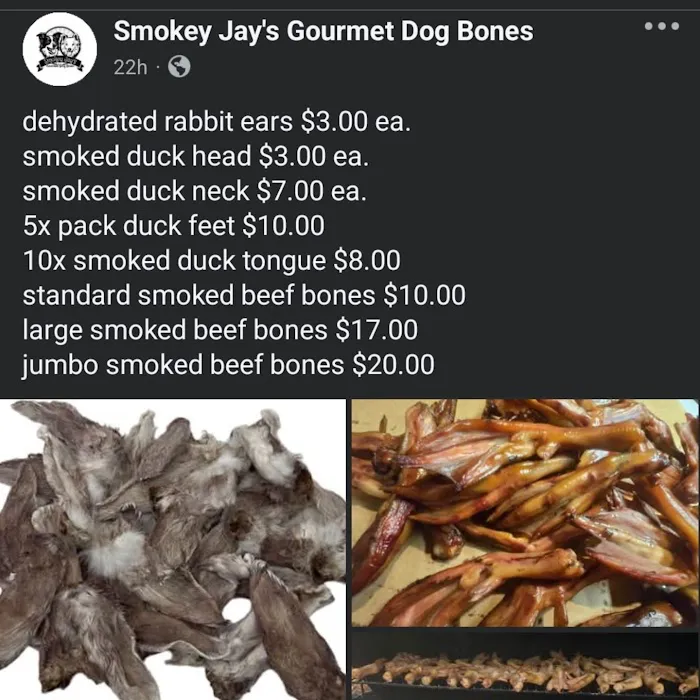Image resolution: width=700 pixels, height=700 pixels.
Task: View the smoked duck feet photo
Action: point(524,512)
